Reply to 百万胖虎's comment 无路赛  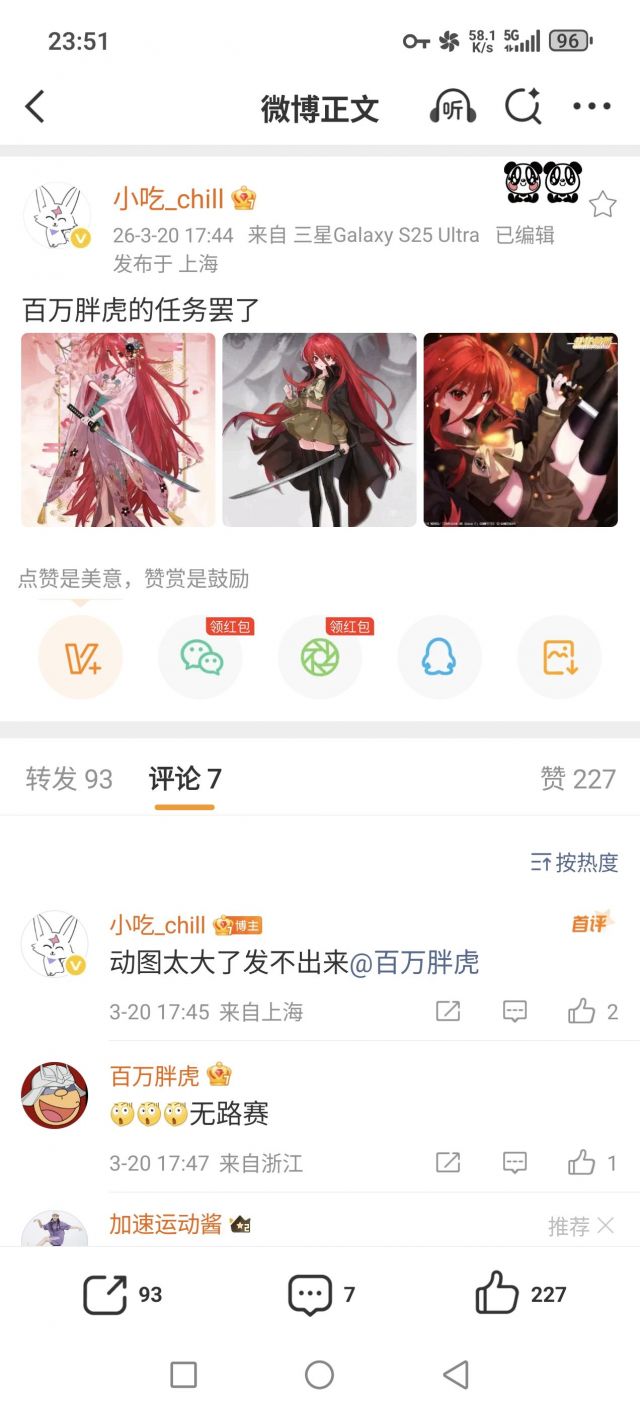click(514, 1163)
